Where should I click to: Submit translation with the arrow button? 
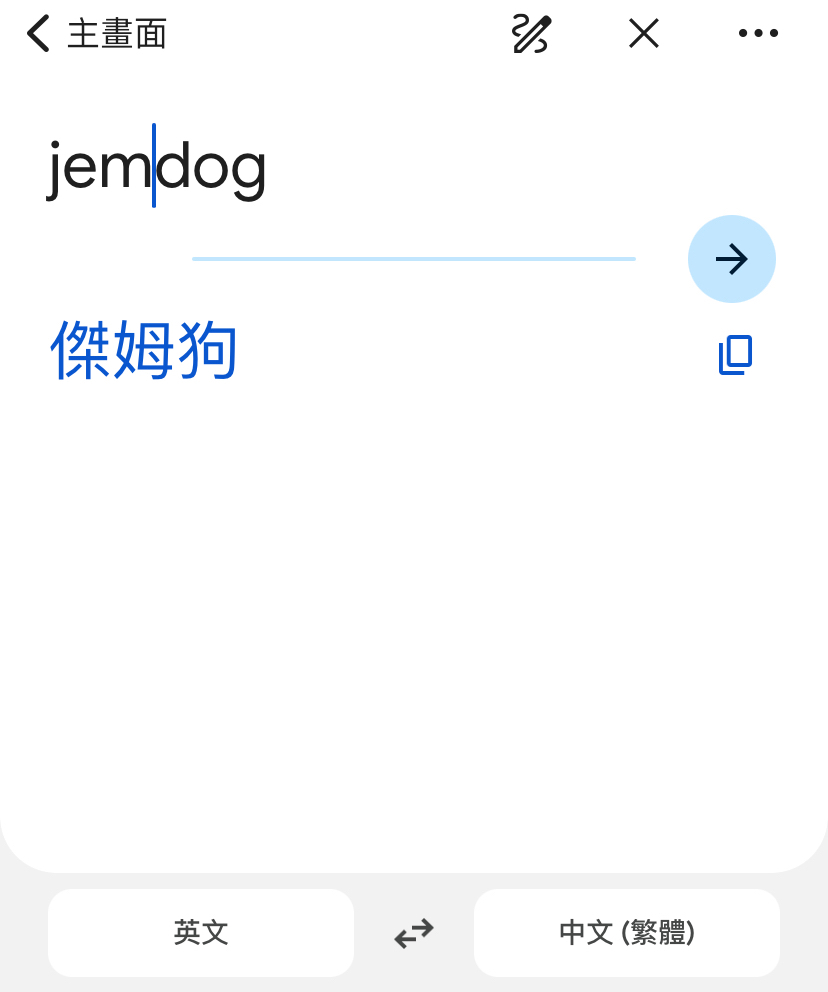tap(731, 259)
